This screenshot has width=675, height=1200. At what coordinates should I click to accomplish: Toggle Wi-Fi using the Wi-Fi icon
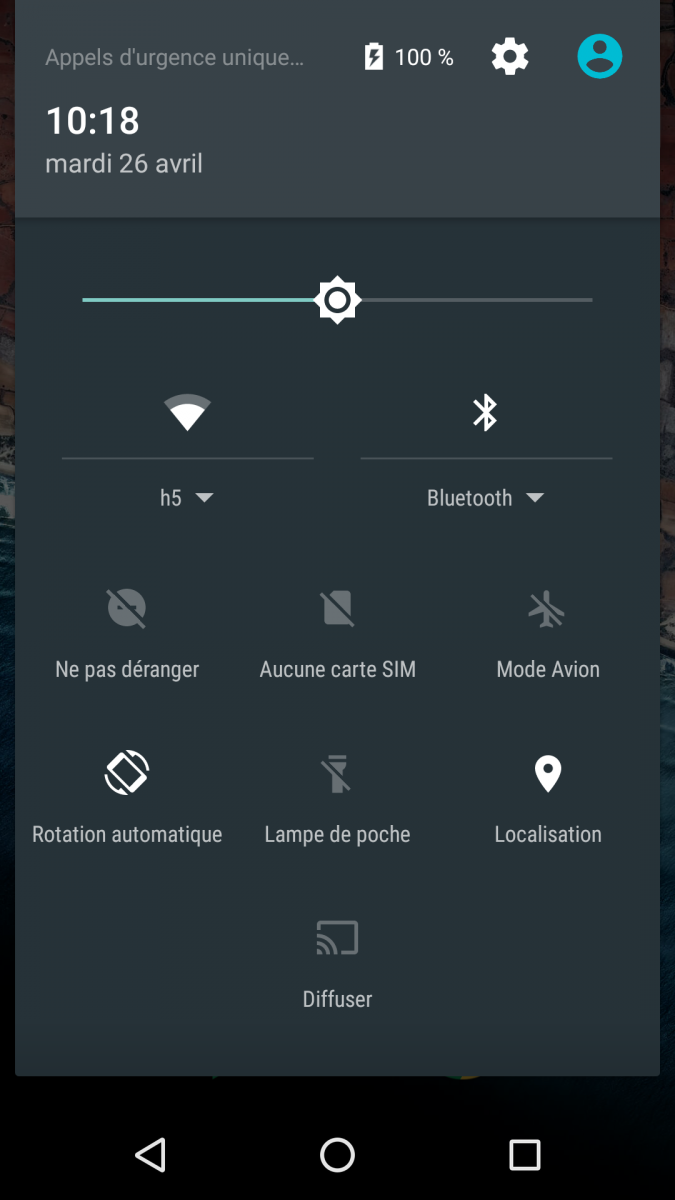[x=188, y=412]
